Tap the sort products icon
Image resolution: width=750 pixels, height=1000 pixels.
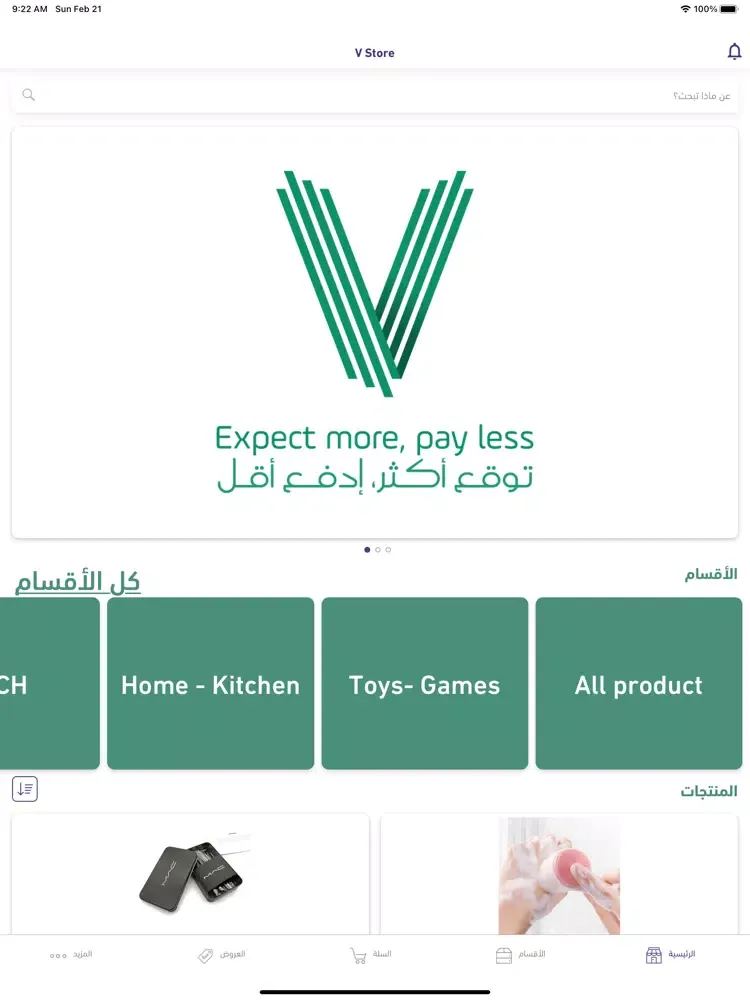(x=25, y=789)
